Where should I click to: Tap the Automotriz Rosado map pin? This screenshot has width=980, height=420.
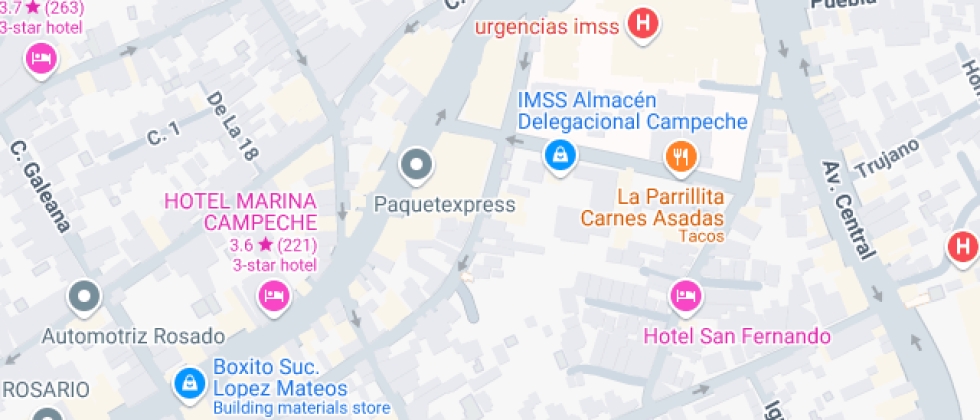(84, 296)
